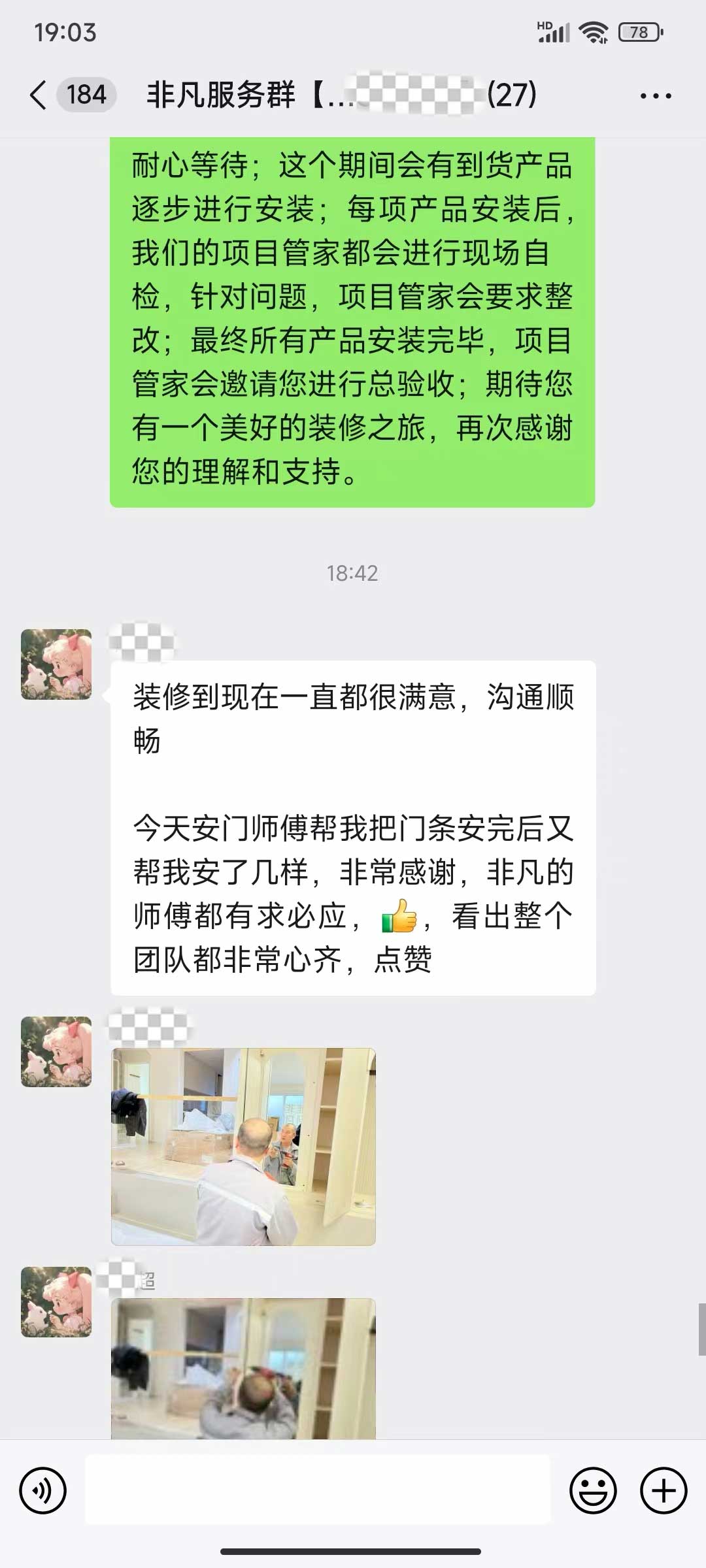Open the emoji picker

click(593, 1490)
